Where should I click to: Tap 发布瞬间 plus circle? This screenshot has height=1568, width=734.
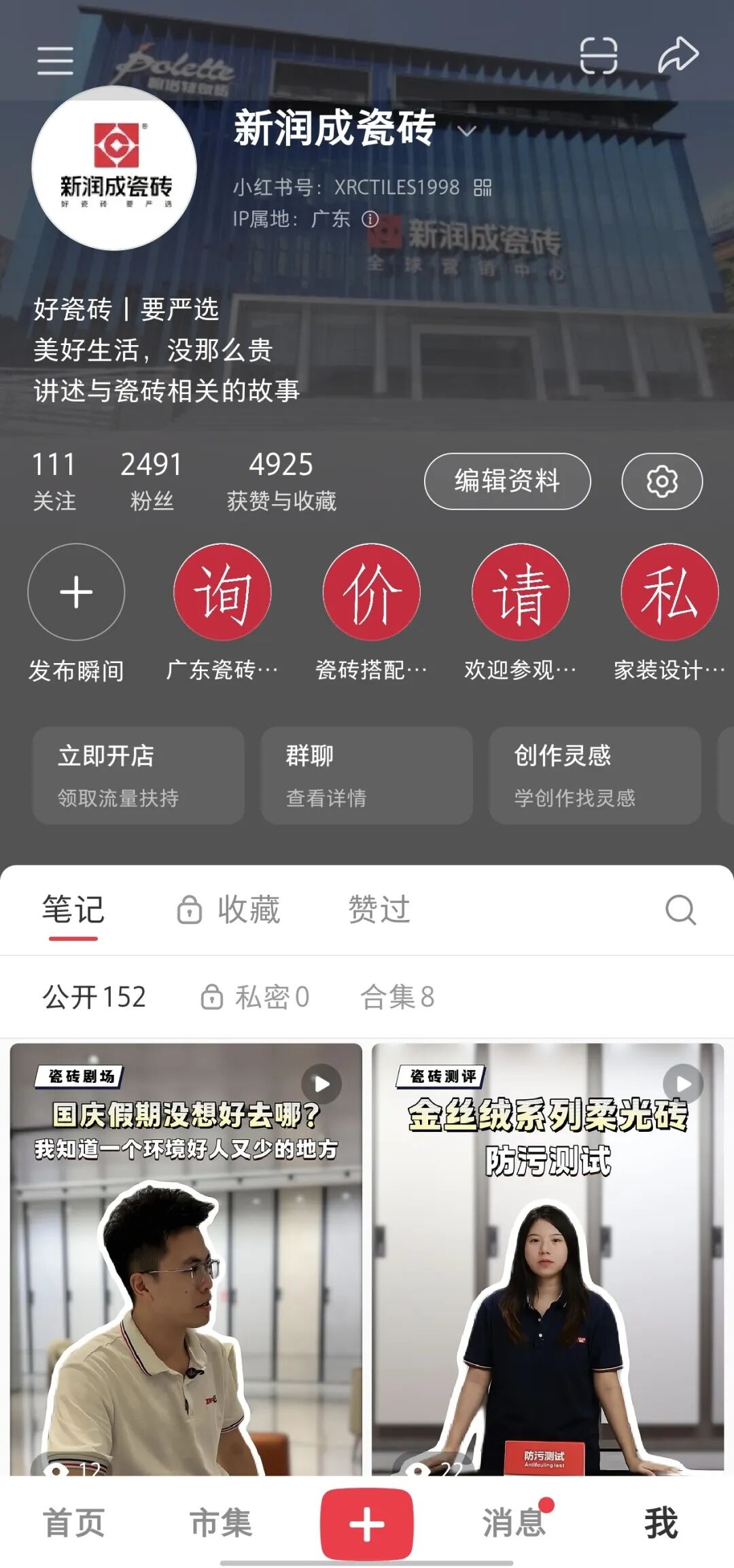[76, 592]
